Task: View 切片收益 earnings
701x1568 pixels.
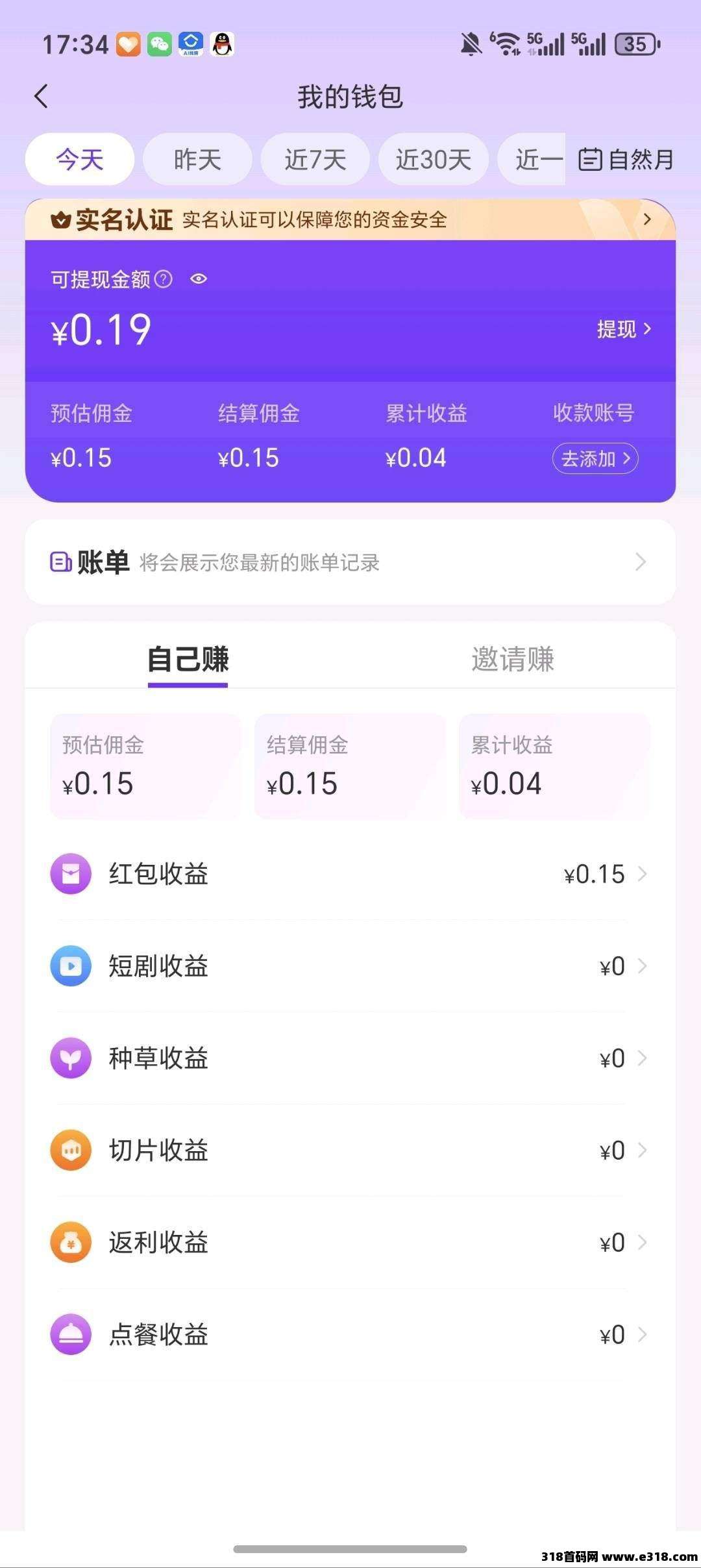Action: 350,1151
